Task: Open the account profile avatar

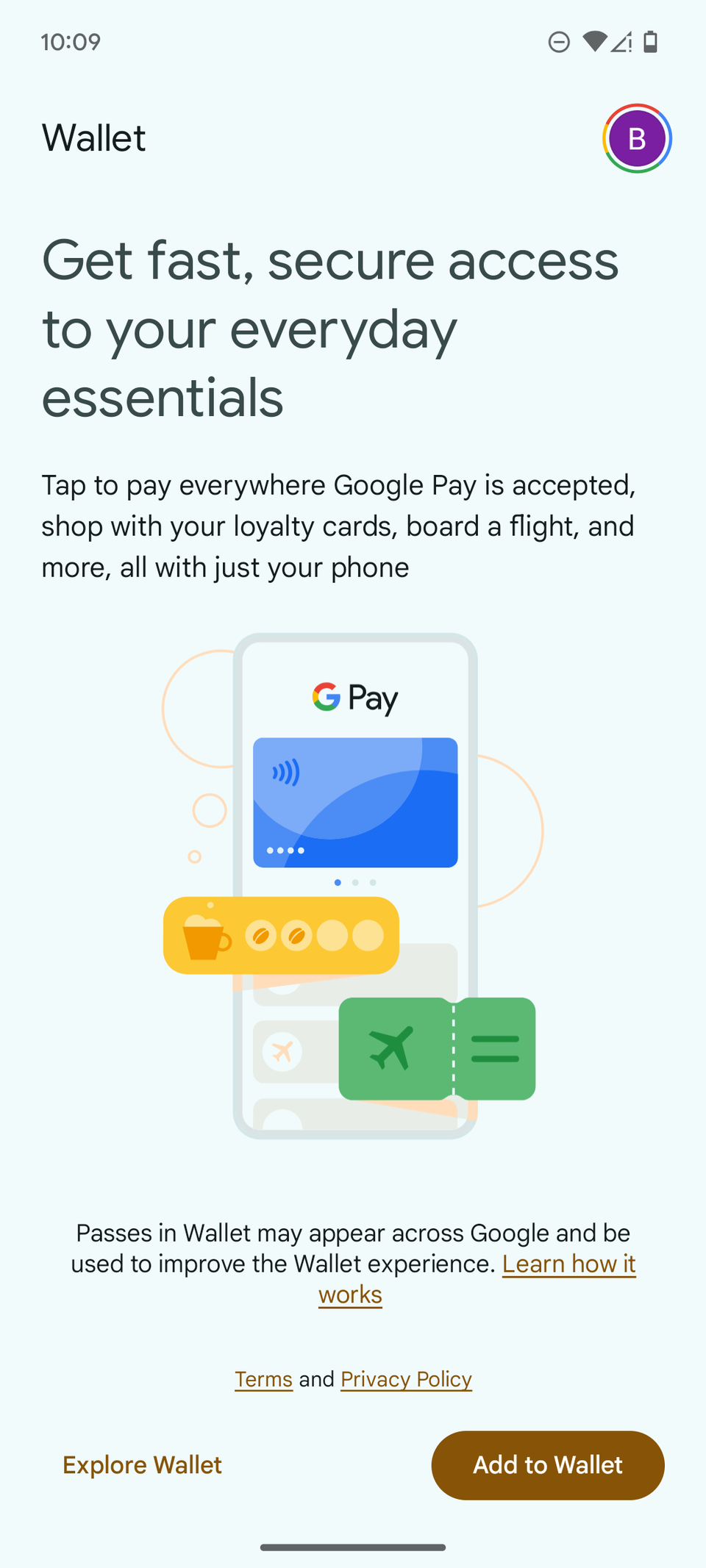Action: point(637,138)
